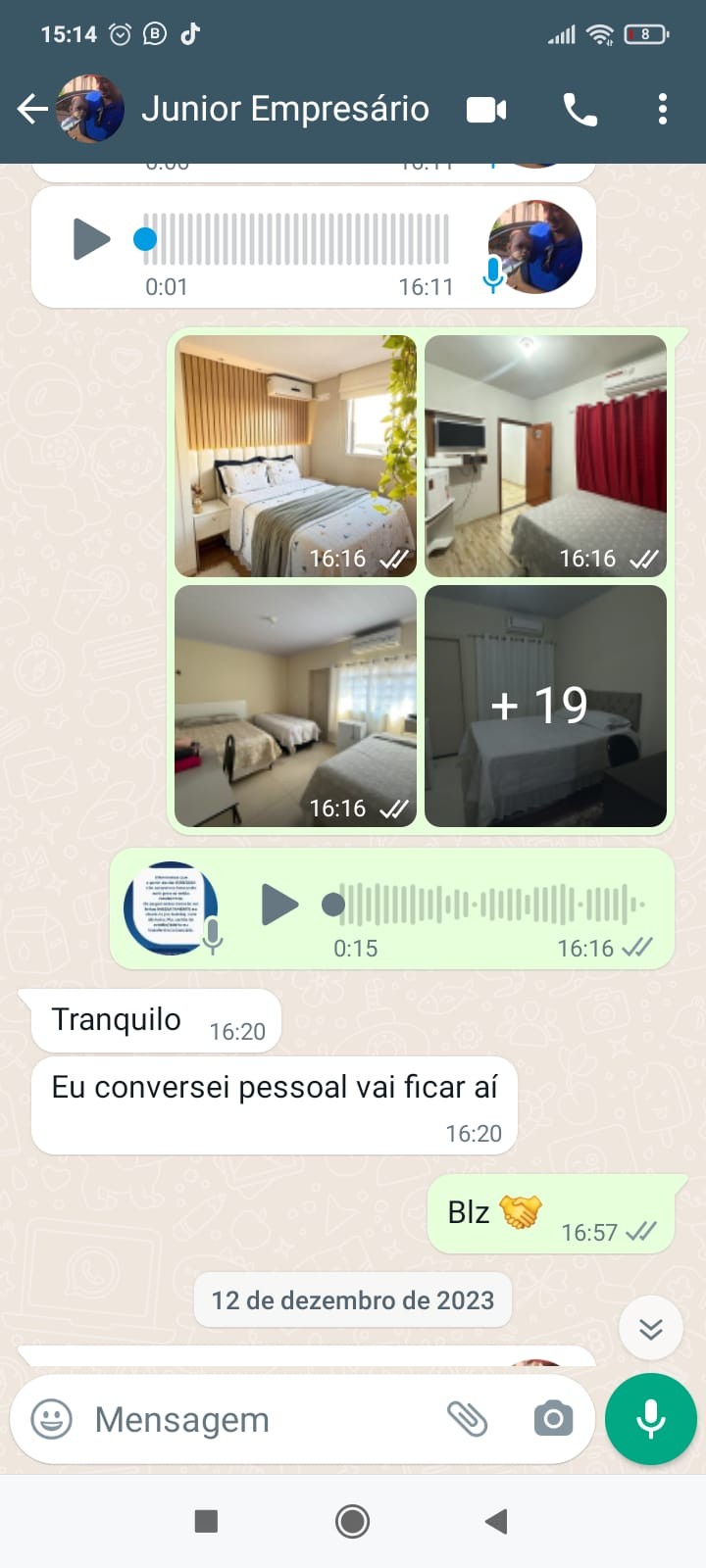Viewport: 706px width, 1568px height.
Task: Open the bedroom photo with wooden headboard
Action: pyautogui.click(x=295, y=456)
